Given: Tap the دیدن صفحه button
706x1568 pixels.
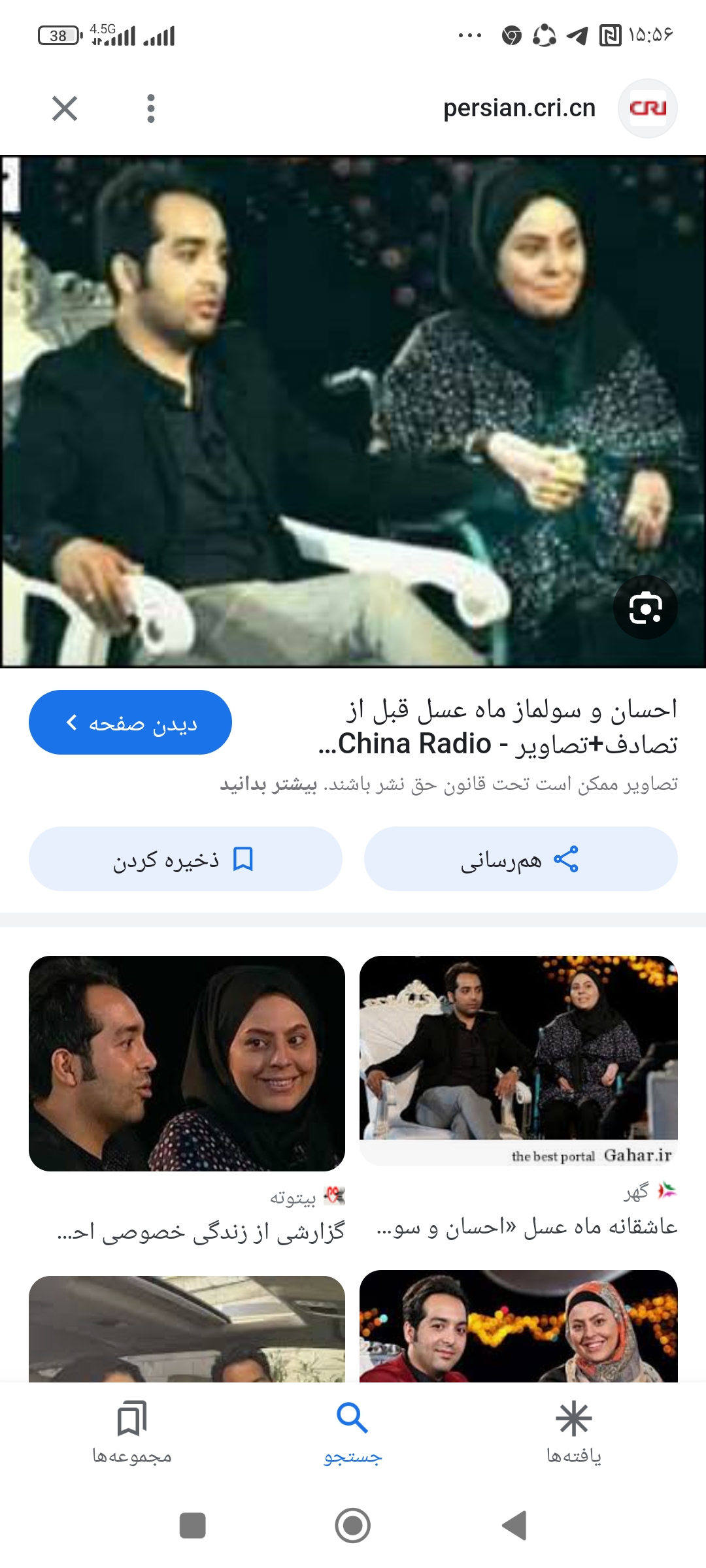Looking at the screenshot, I should pos(130,723).
